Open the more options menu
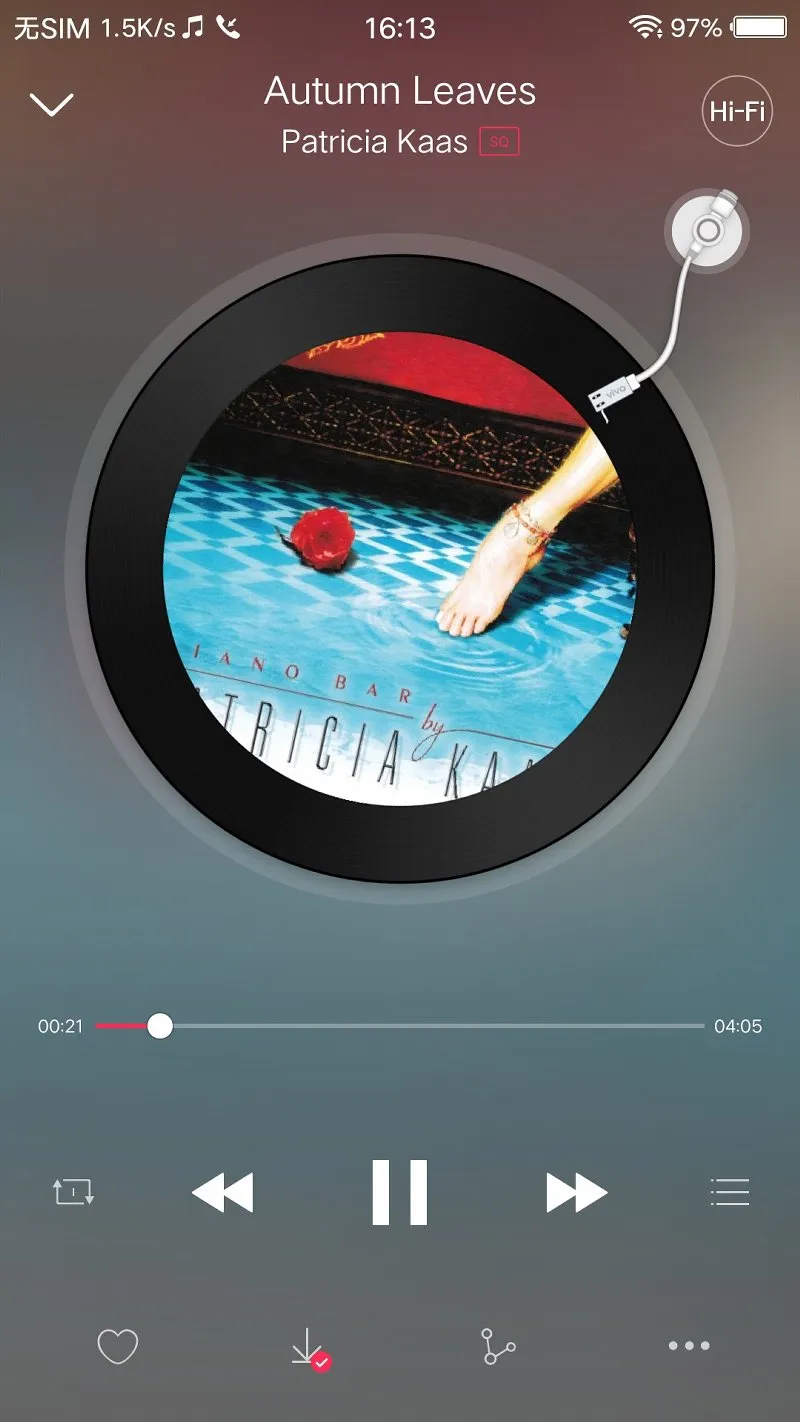The image size is (800, 1422). point(689,1346)
